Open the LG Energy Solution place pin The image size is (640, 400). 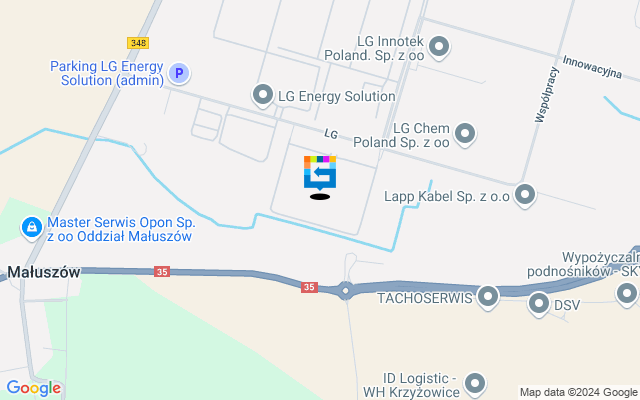click(263, 95)
